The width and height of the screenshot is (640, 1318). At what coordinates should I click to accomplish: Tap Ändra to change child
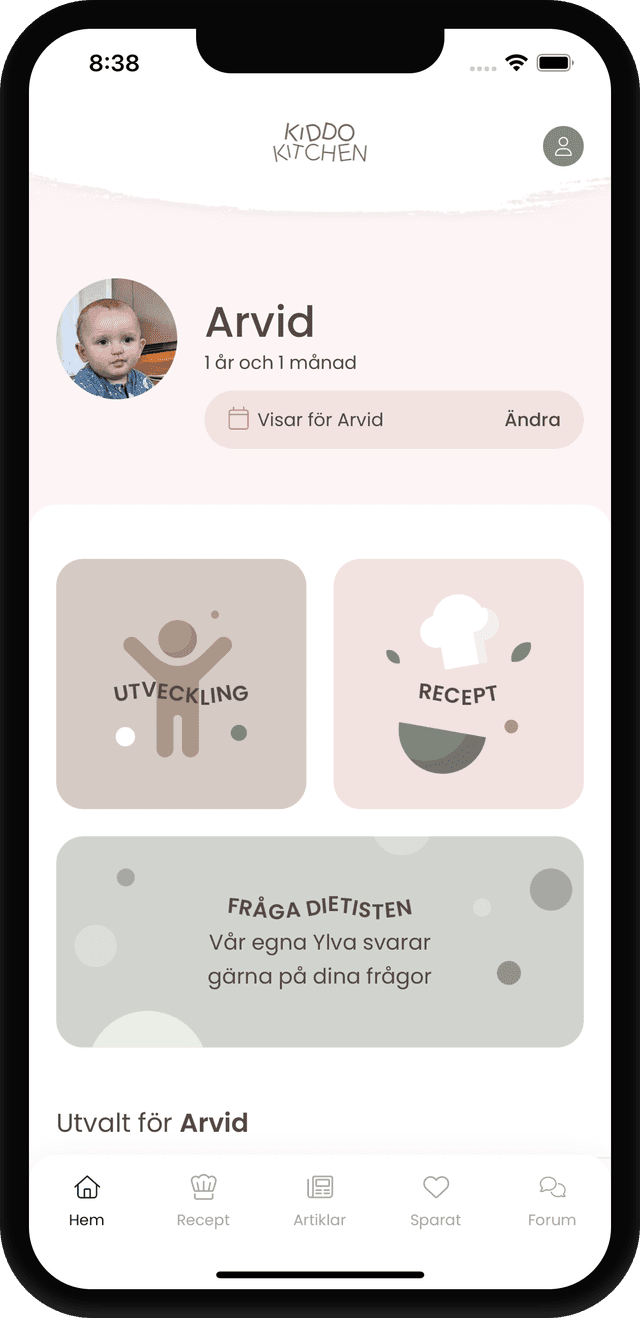532,420
